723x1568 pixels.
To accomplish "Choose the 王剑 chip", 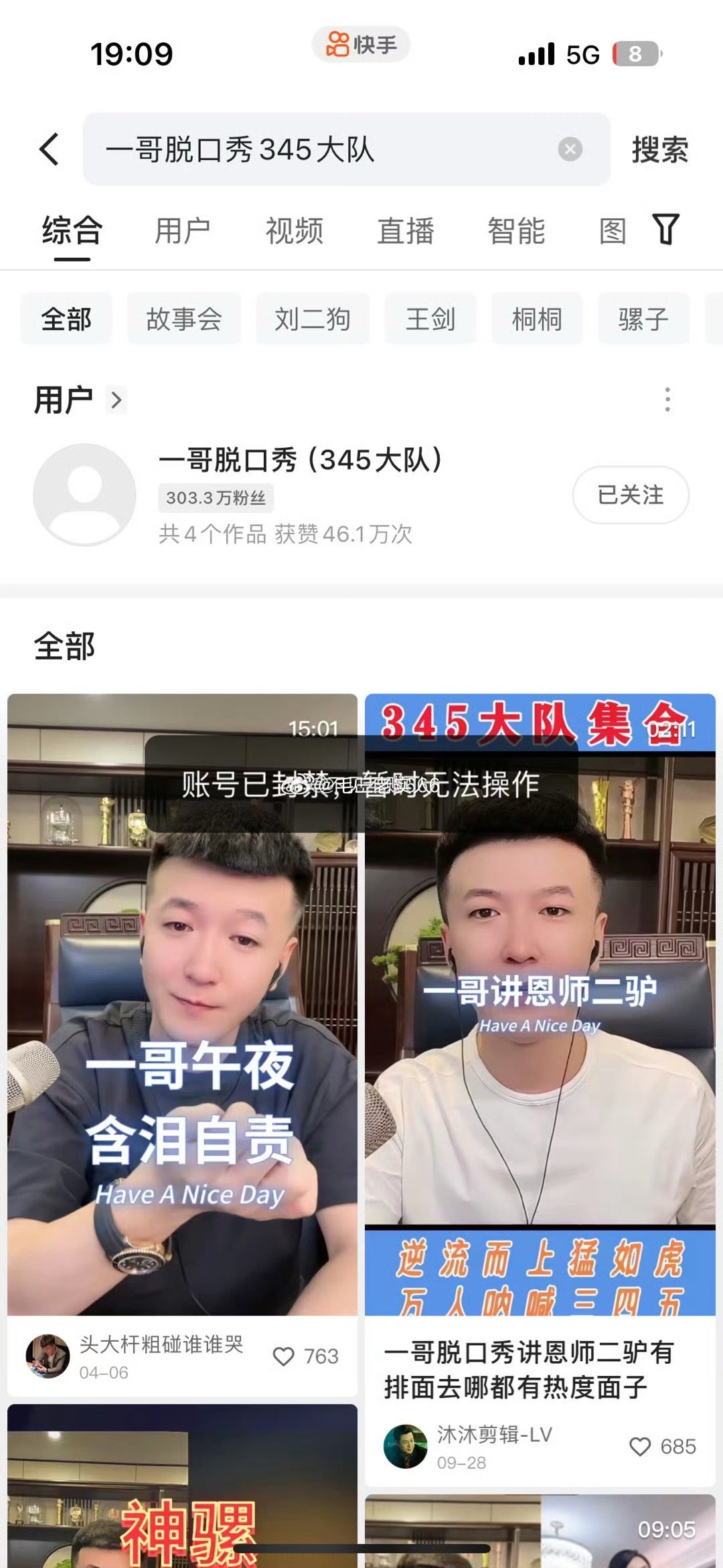I will pos(430,319).
